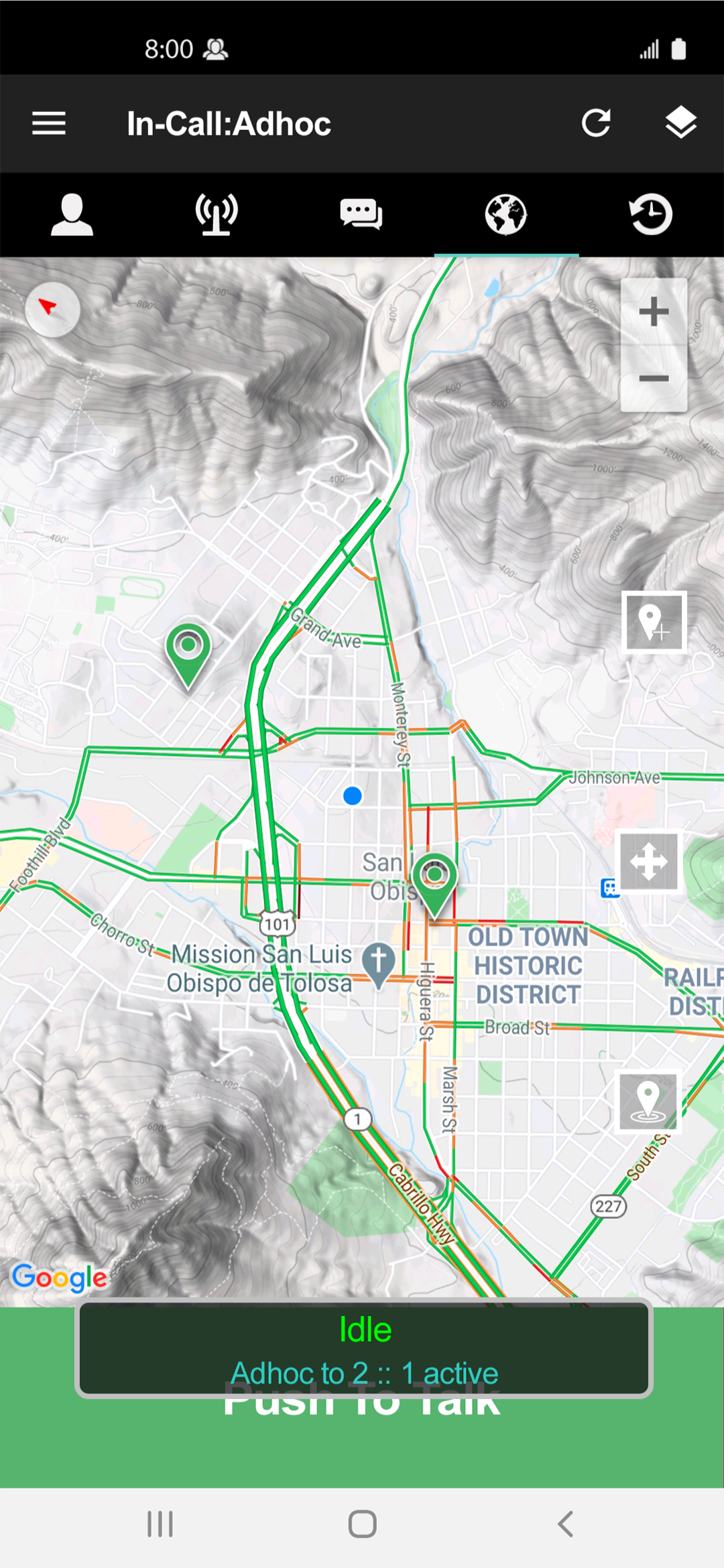The width and height of the screenshot is (724, 1568).
Task: Go back using the system back button
Action: point(565,1524)
